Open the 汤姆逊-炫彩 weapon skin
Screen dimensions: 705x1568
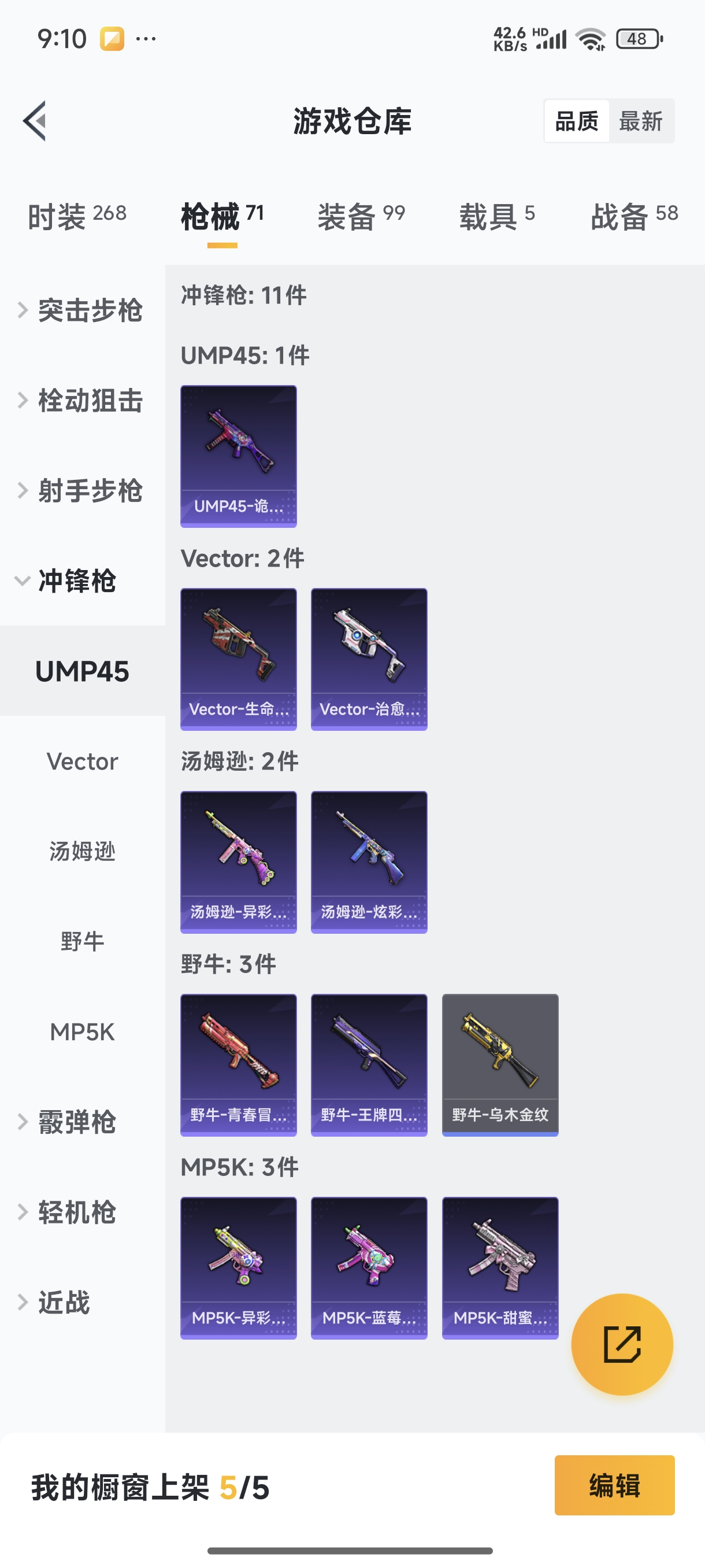coord(369,861)
